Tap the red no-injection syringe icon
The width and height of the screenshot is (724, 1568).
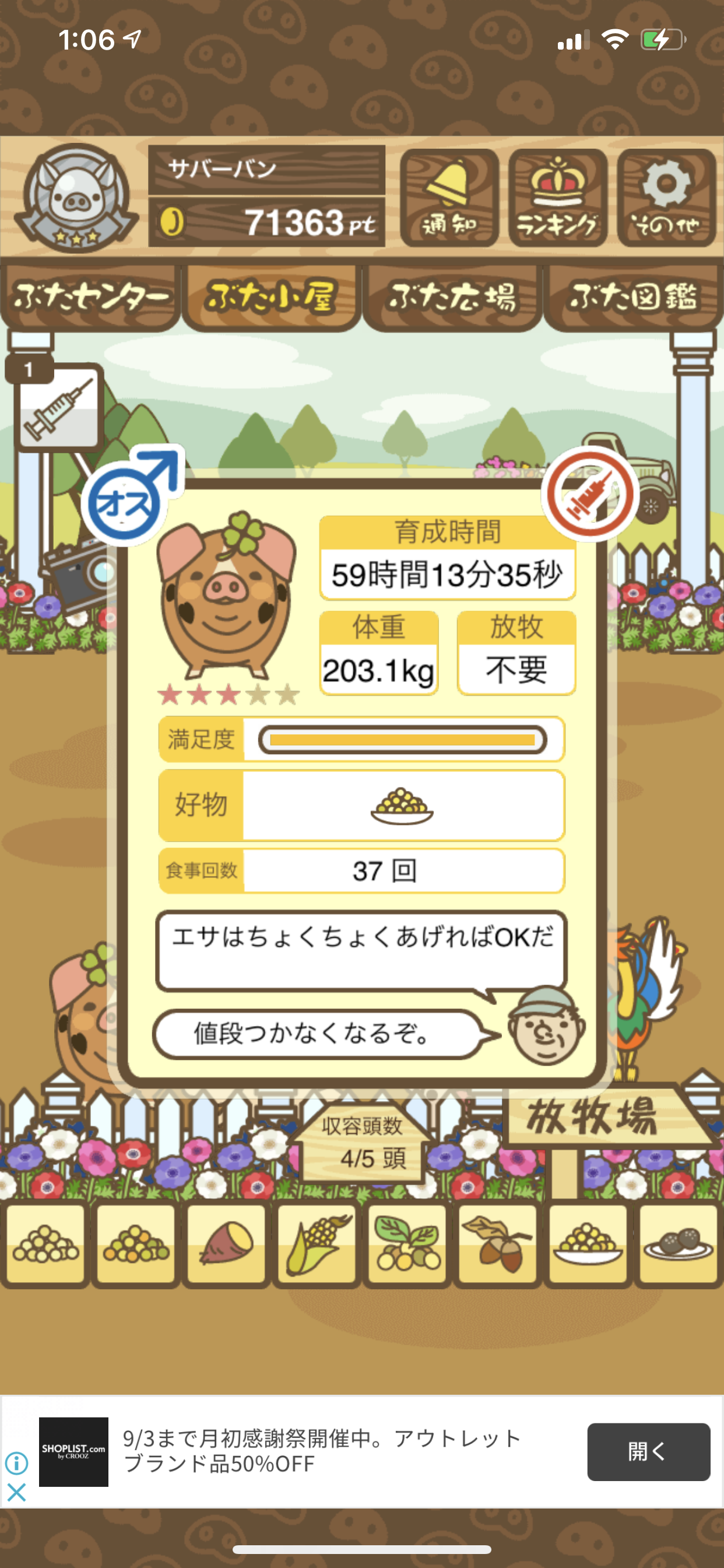(x=589, y=494)
